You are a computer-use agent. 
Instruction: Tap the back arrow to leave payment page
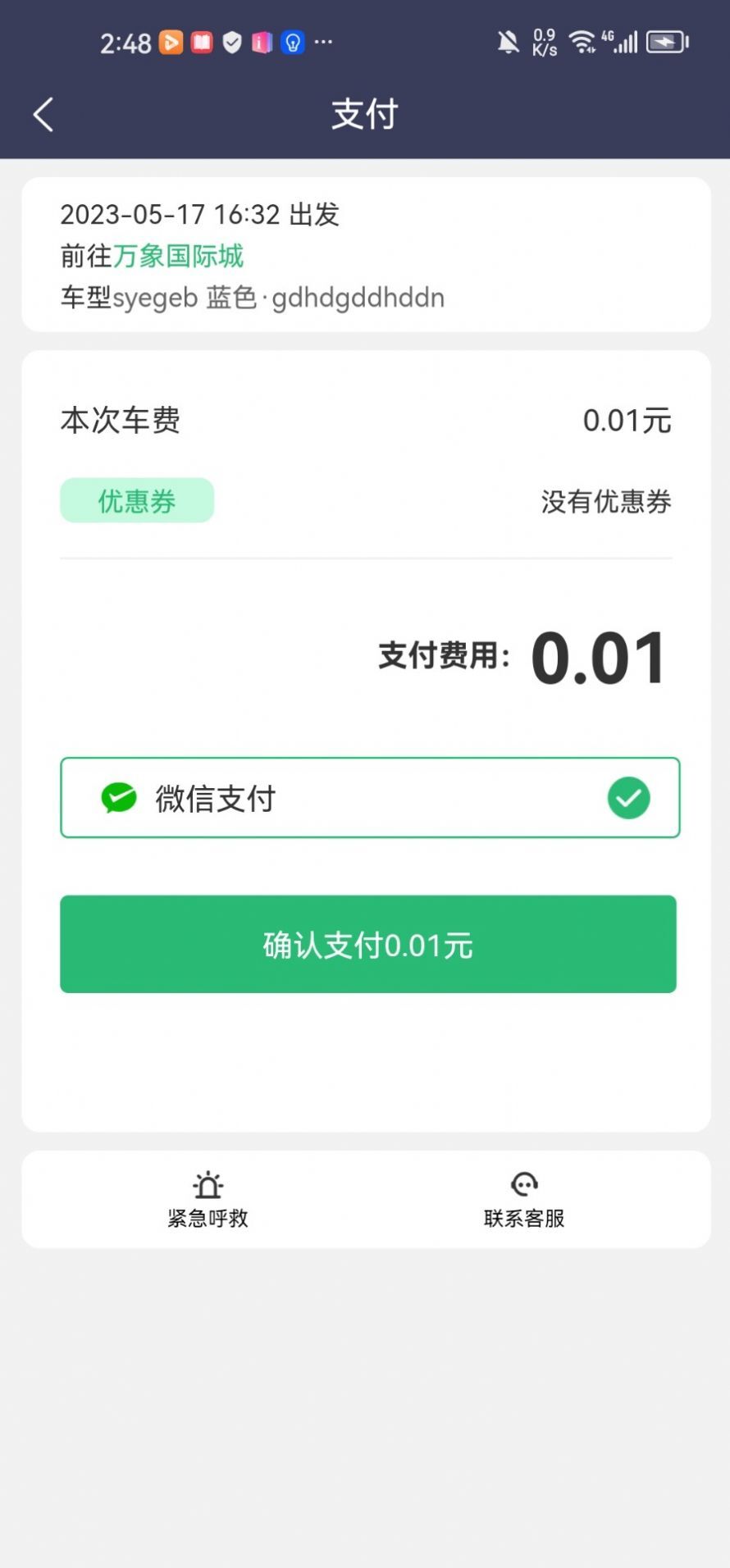click(x=43, y=115)
